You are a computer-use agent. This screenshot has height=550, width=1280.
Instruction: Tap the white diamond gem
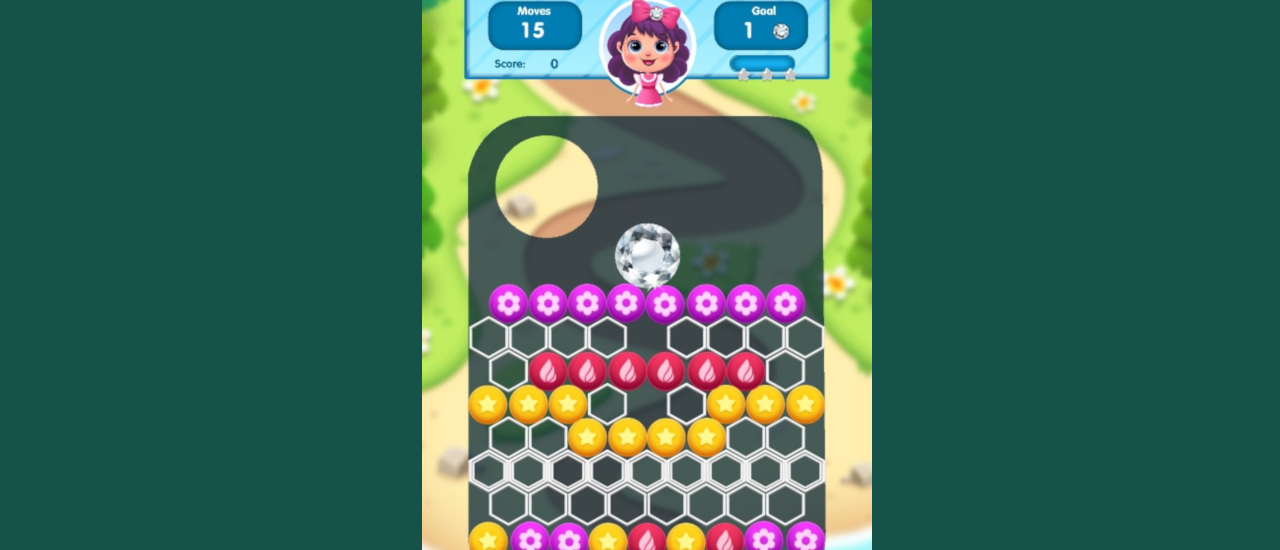click(647, 254)
